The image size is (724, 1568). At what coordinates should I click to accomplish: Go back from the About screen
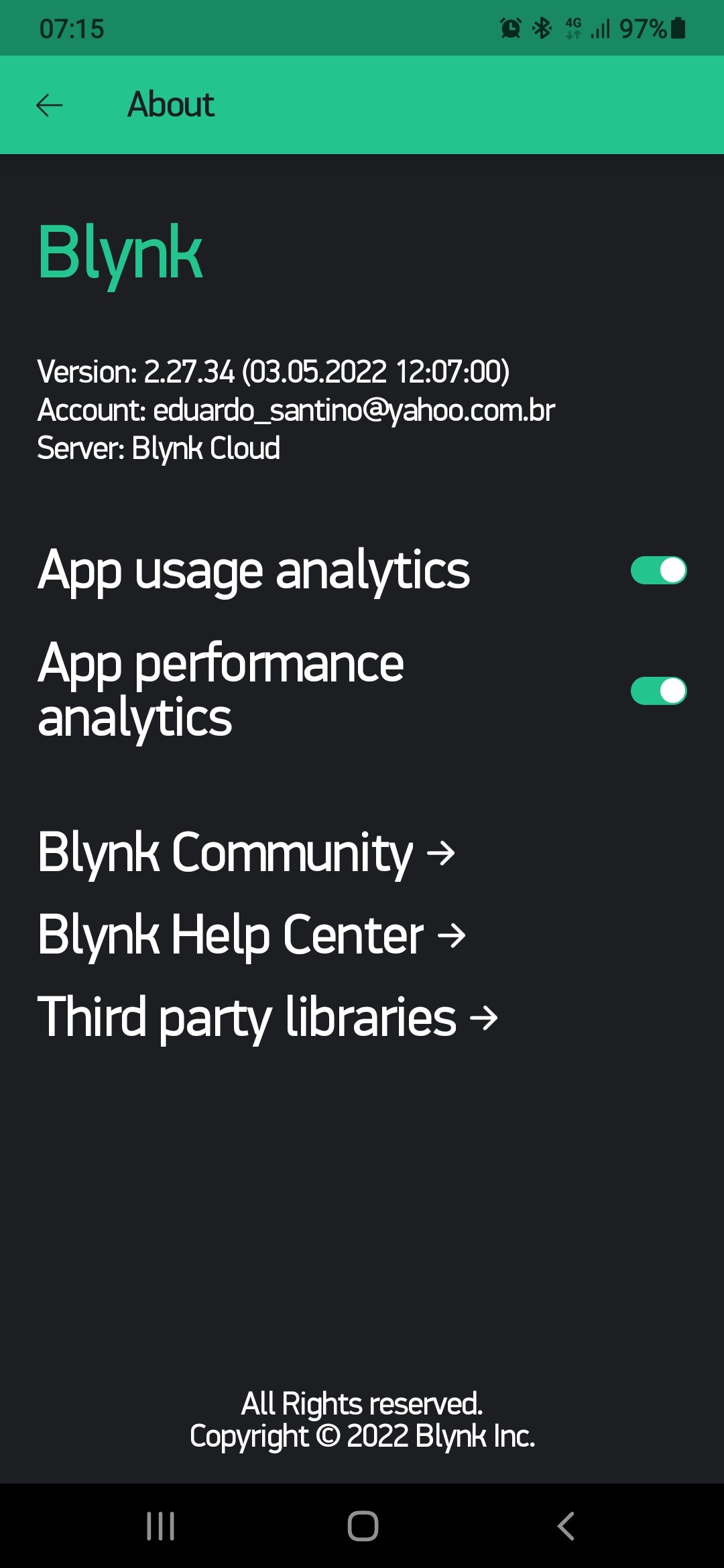coord(50,105)
